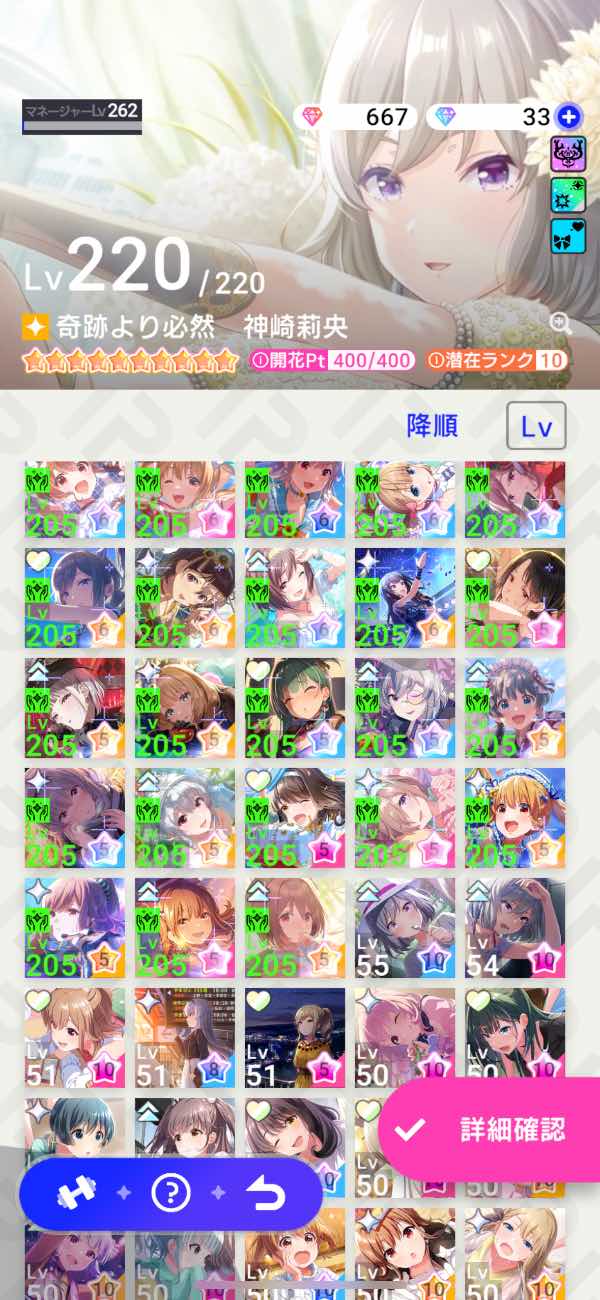This screenshot has height=1300, width=600.
Task: Tap the 潜在ランク info badge
Action: (x=496, y=361)
